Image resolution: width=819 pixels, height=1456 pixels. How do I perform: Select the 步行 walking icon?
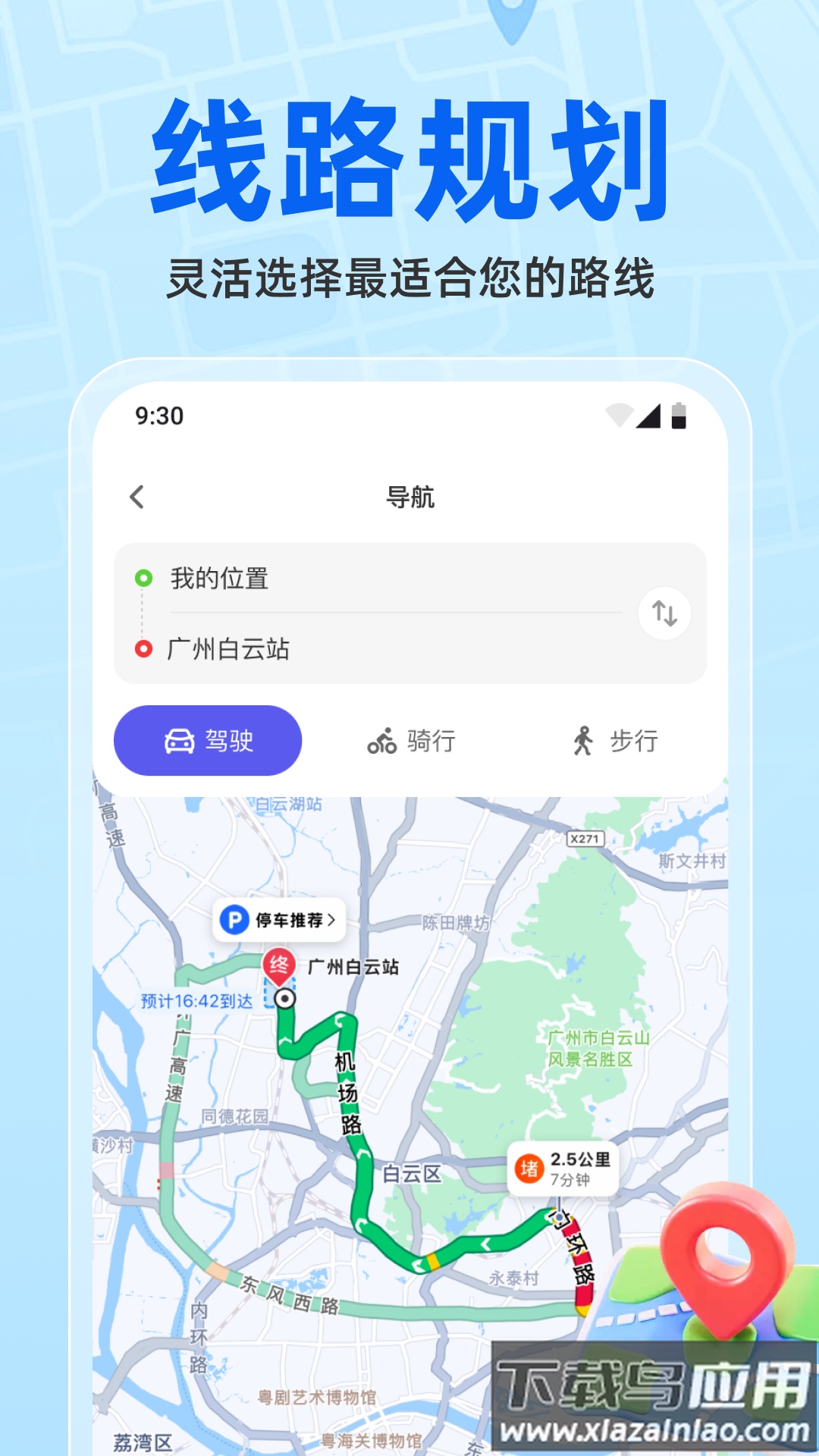pyautogui.click(x=582, y=740)
